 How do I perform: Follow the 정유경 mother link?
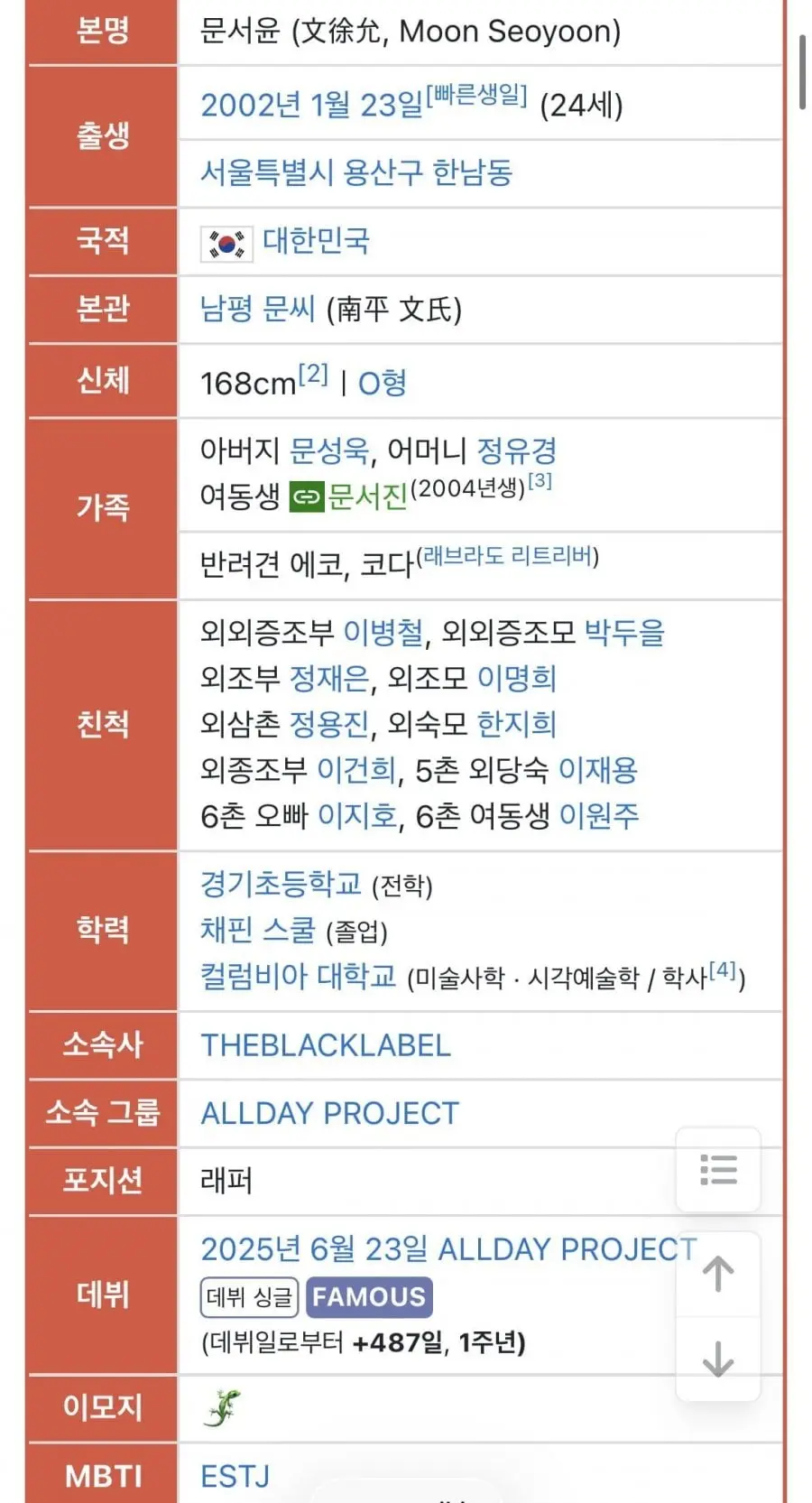pos(516,450)
